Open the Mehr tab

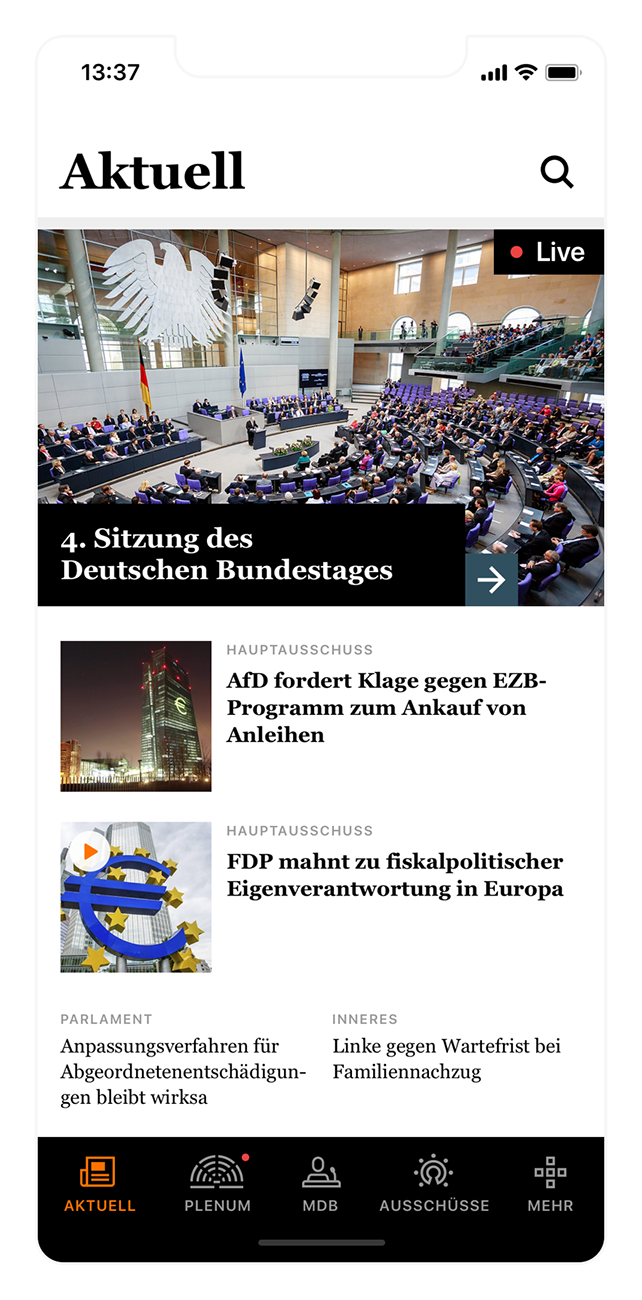550,1185
